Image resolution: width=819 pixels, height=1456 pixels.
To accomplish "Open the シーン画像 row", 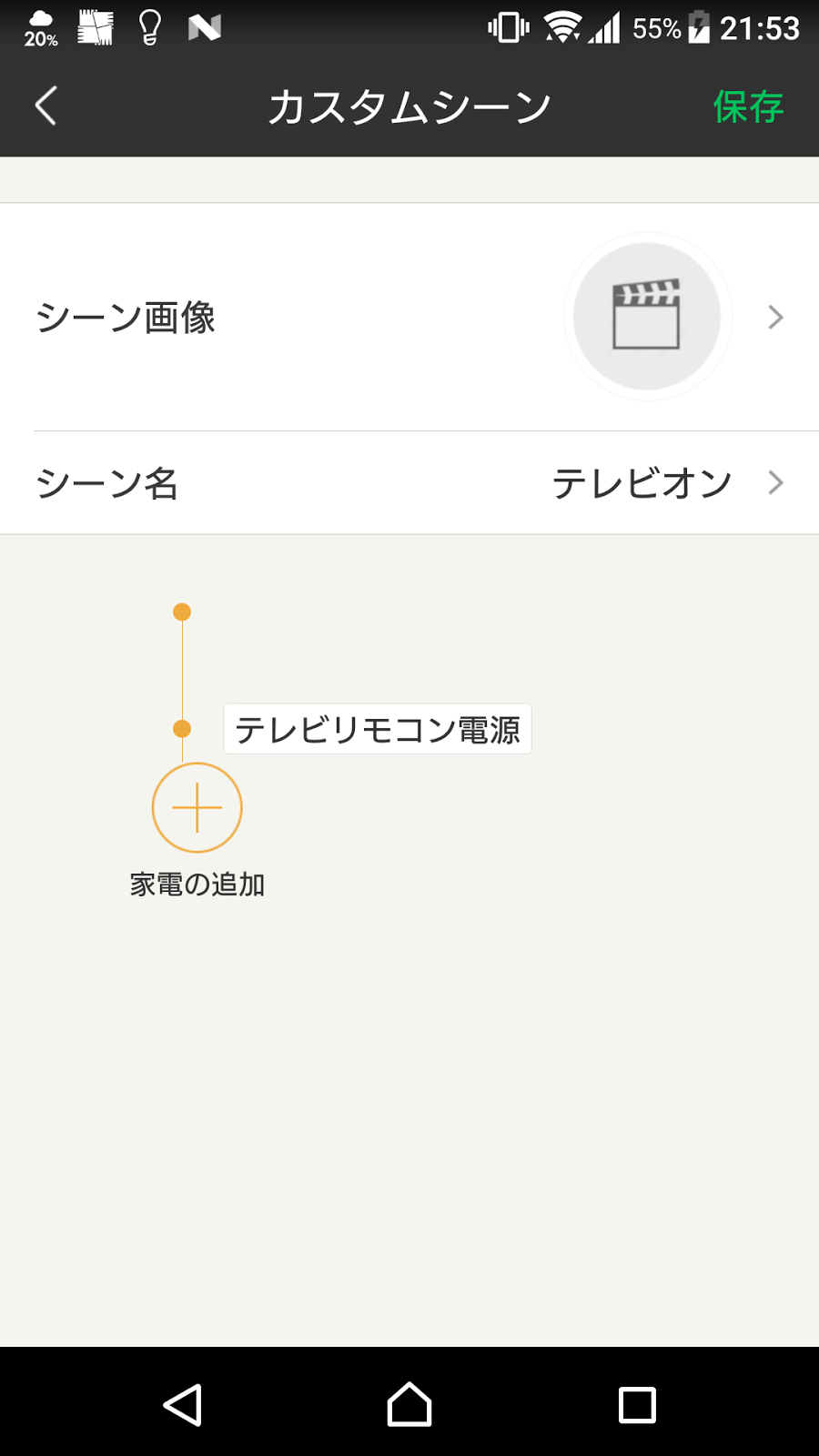I will 409,317.
